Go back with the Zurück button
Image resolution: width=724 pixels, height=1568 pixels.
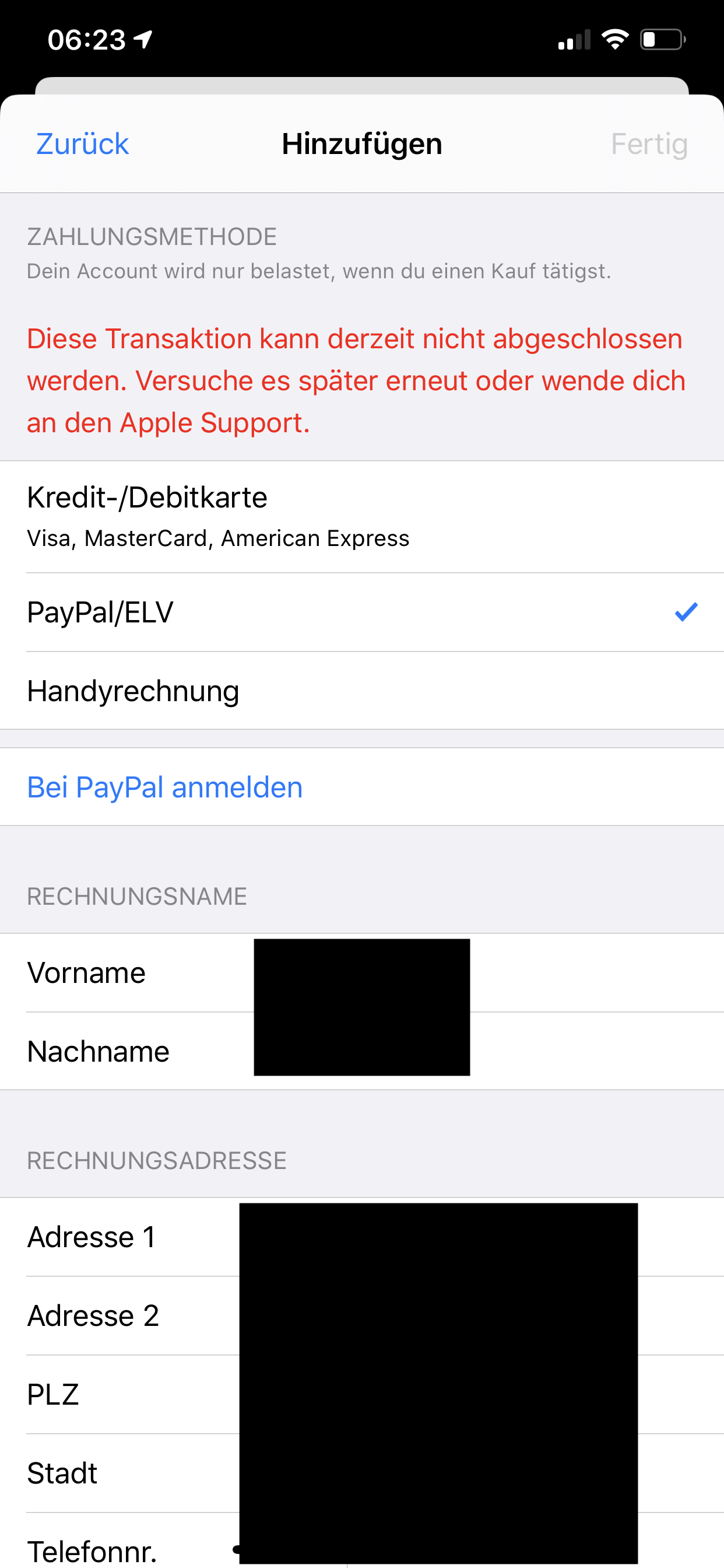click(x=82, y=144)
